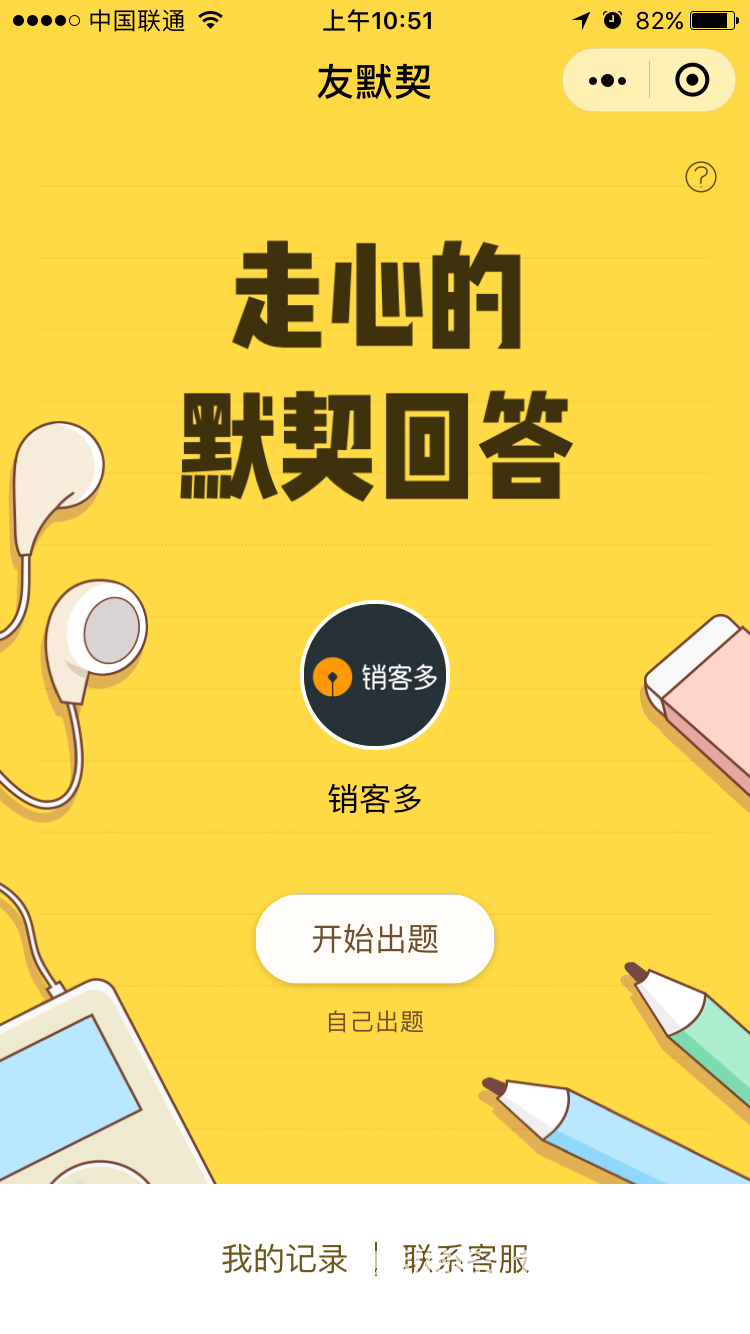Open 我的记录
The image size is (750, 1334).
pos(285,1259)
